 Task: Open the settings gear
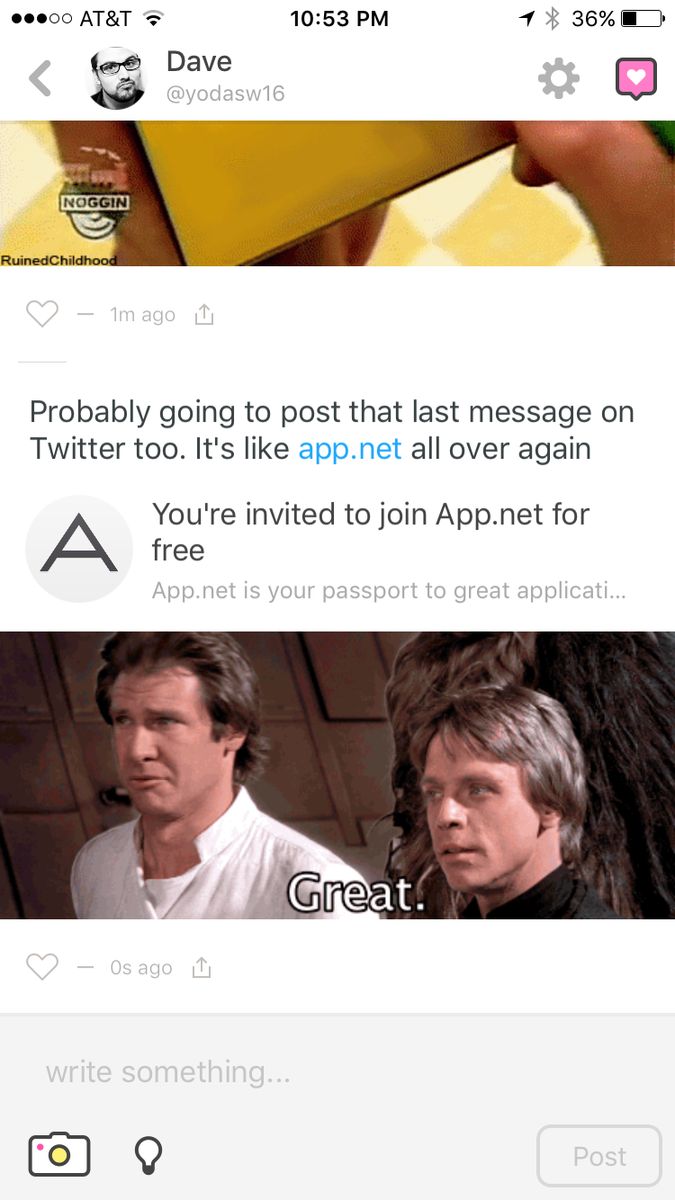coord(558,78)
